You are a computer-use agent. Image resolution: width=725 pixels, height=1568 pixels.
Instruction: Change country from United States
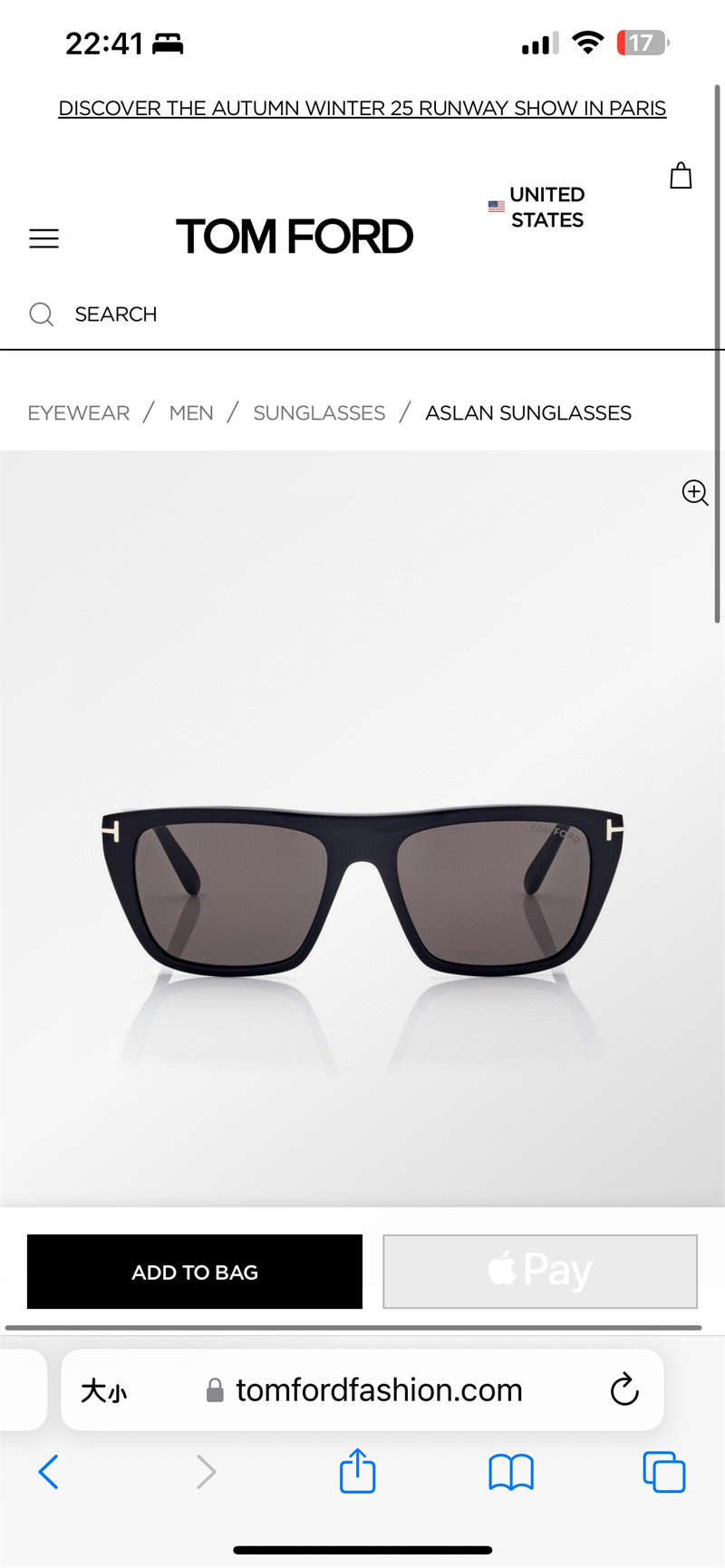pyautogui.click(x=537, y=208)
